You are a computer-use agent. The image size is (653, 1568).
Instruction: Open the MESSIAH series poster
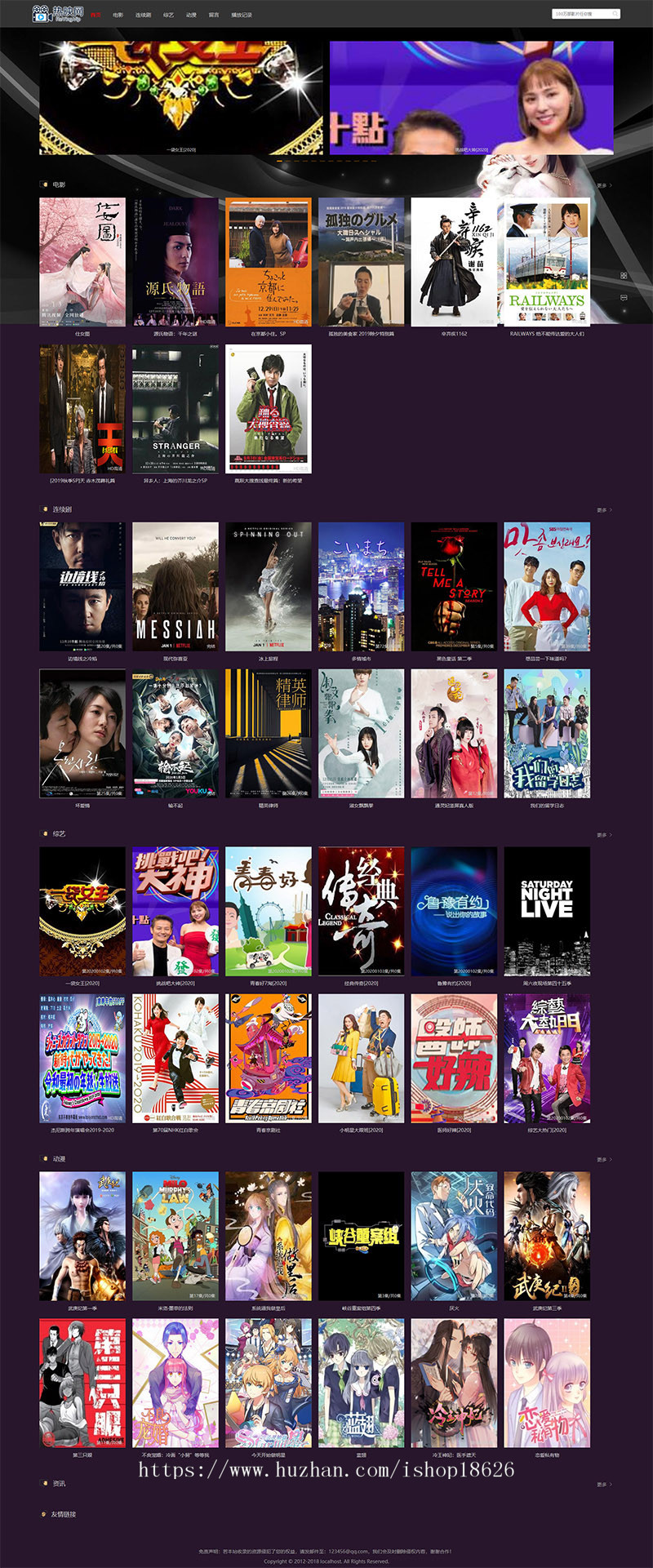[x=175, y=586]
